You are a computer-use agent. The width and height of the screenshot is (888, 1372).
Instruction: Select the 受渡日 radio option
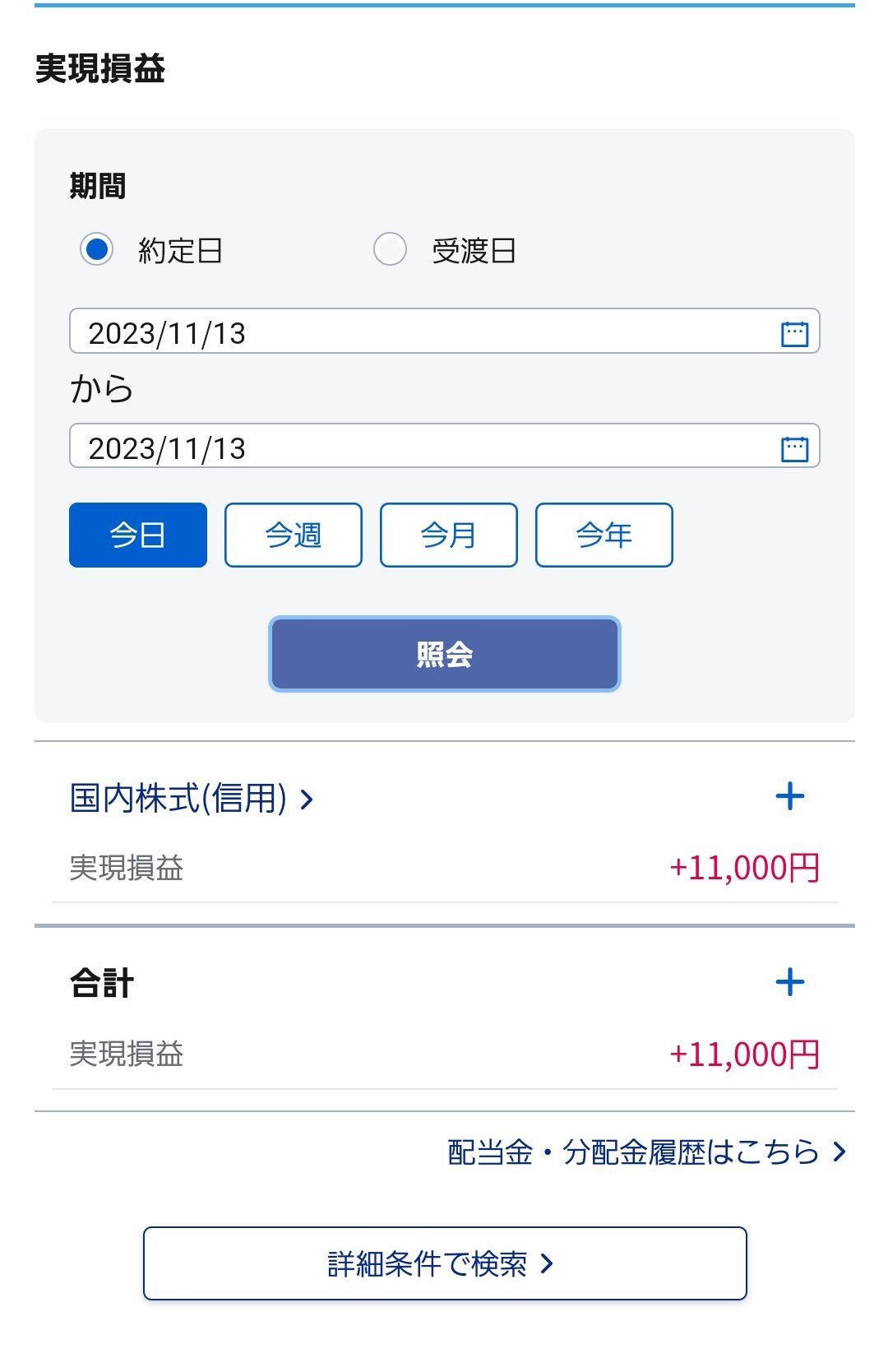[390, 249]
